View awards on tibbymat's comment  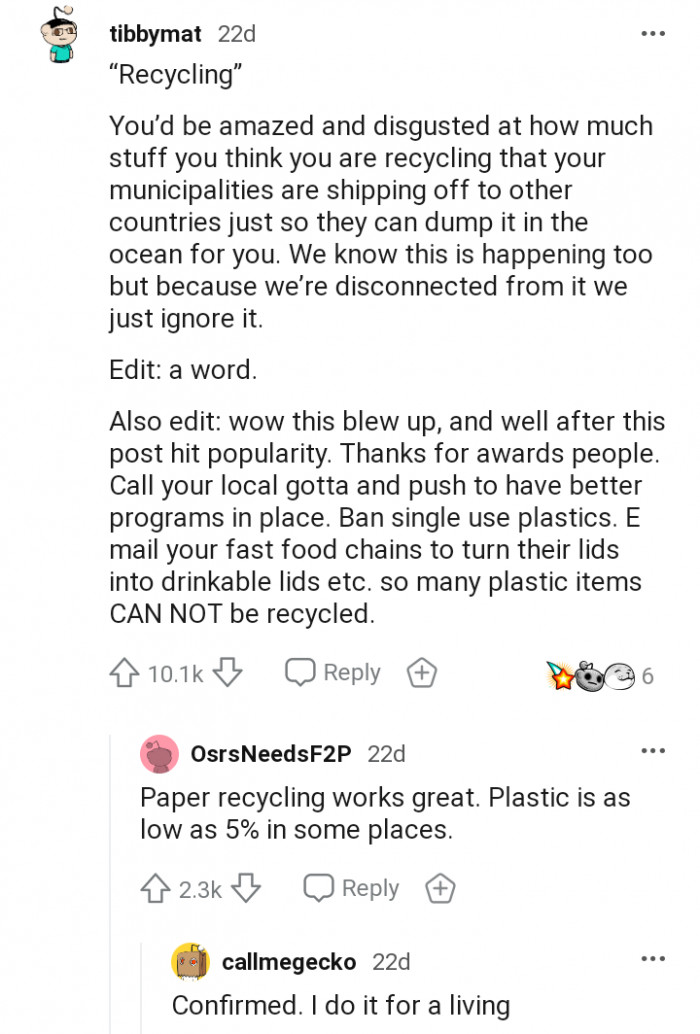click(x=598, y=676)
